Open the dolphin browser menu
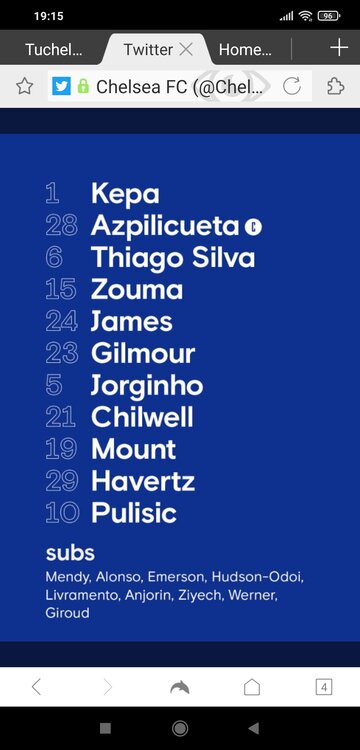The height and width of the screenshot is (750, 360). point(180,687)
